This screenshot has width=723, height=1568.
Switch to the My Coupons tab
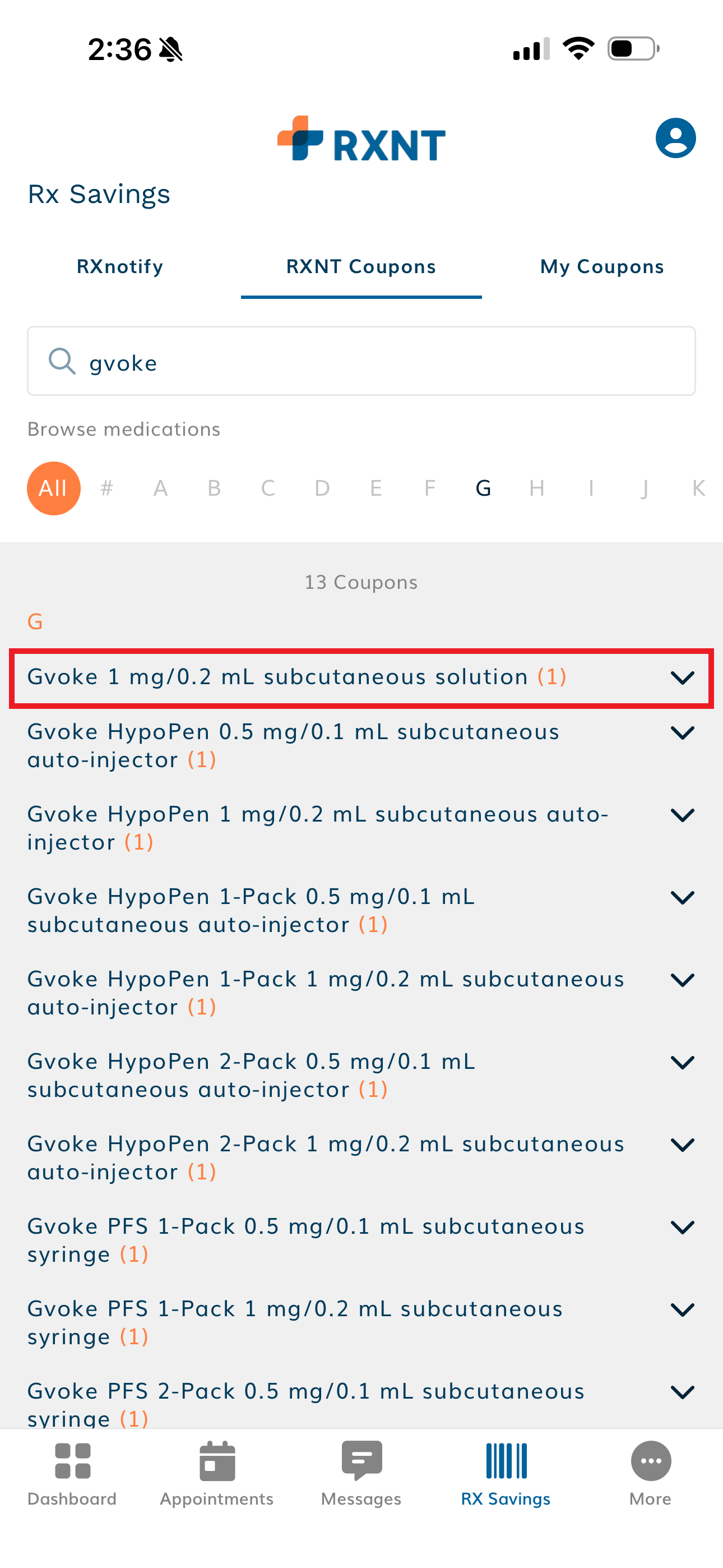click(x=601, y=266)
